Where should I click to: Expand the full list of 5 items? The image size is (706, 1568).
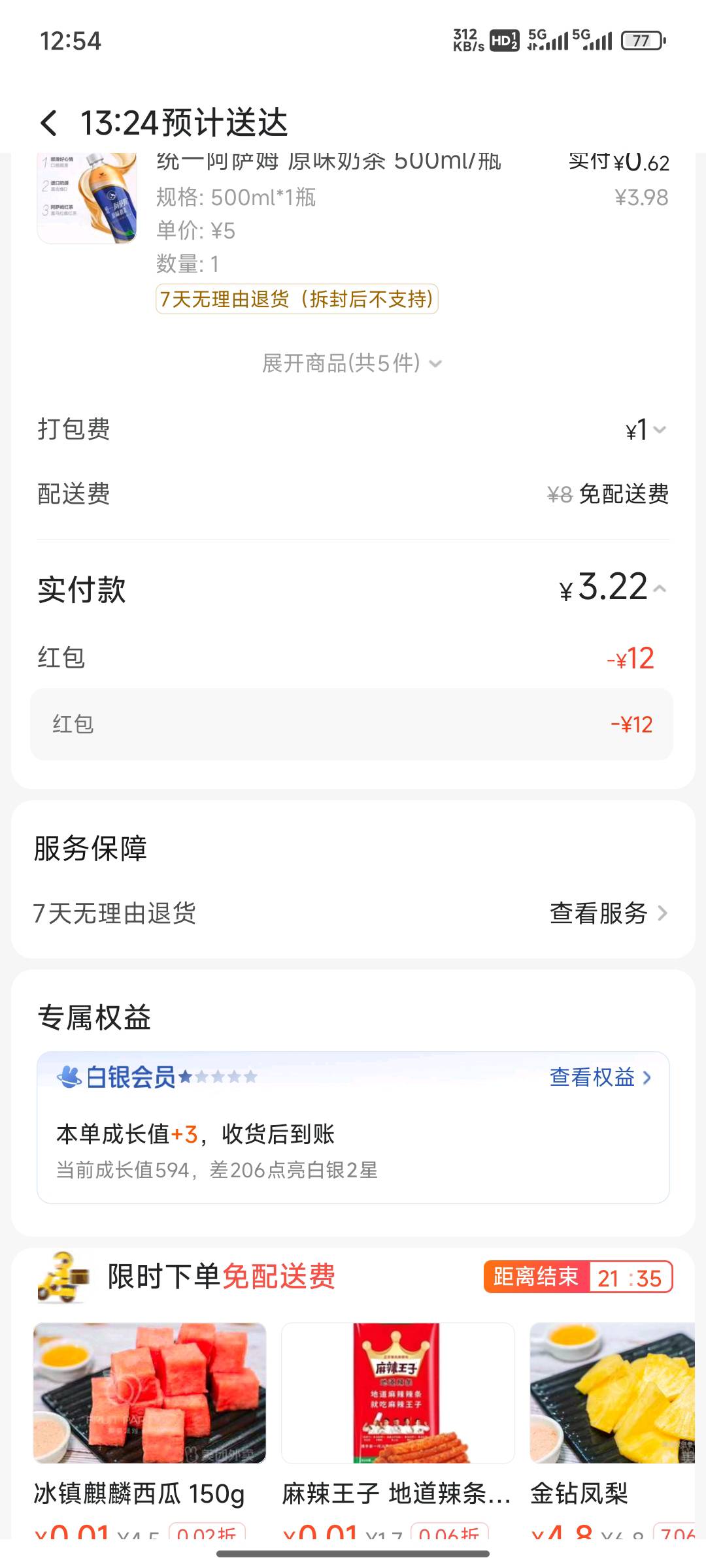(x=352, y=363)
